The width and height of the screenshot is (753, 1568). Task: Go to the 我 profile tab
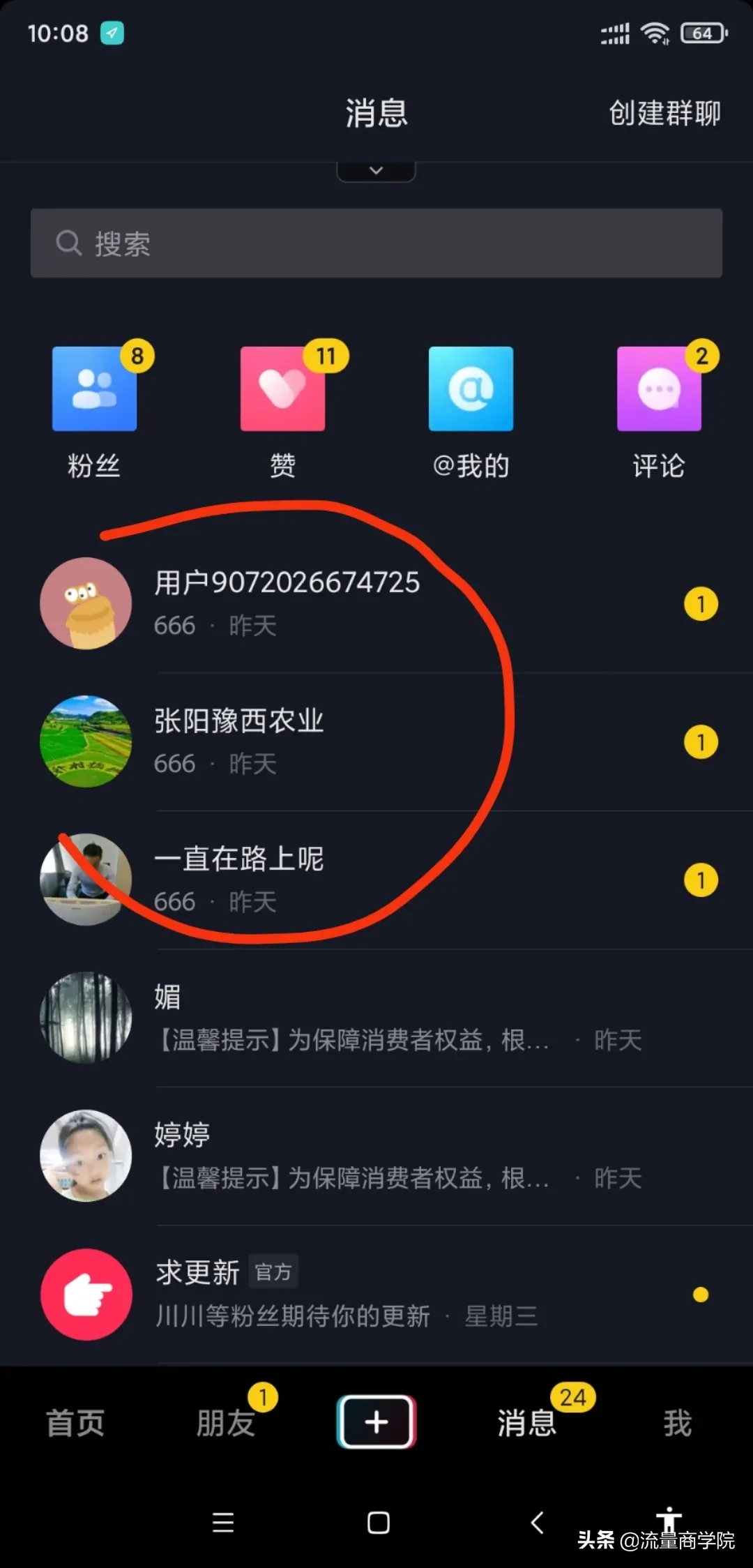(677, 1422)
